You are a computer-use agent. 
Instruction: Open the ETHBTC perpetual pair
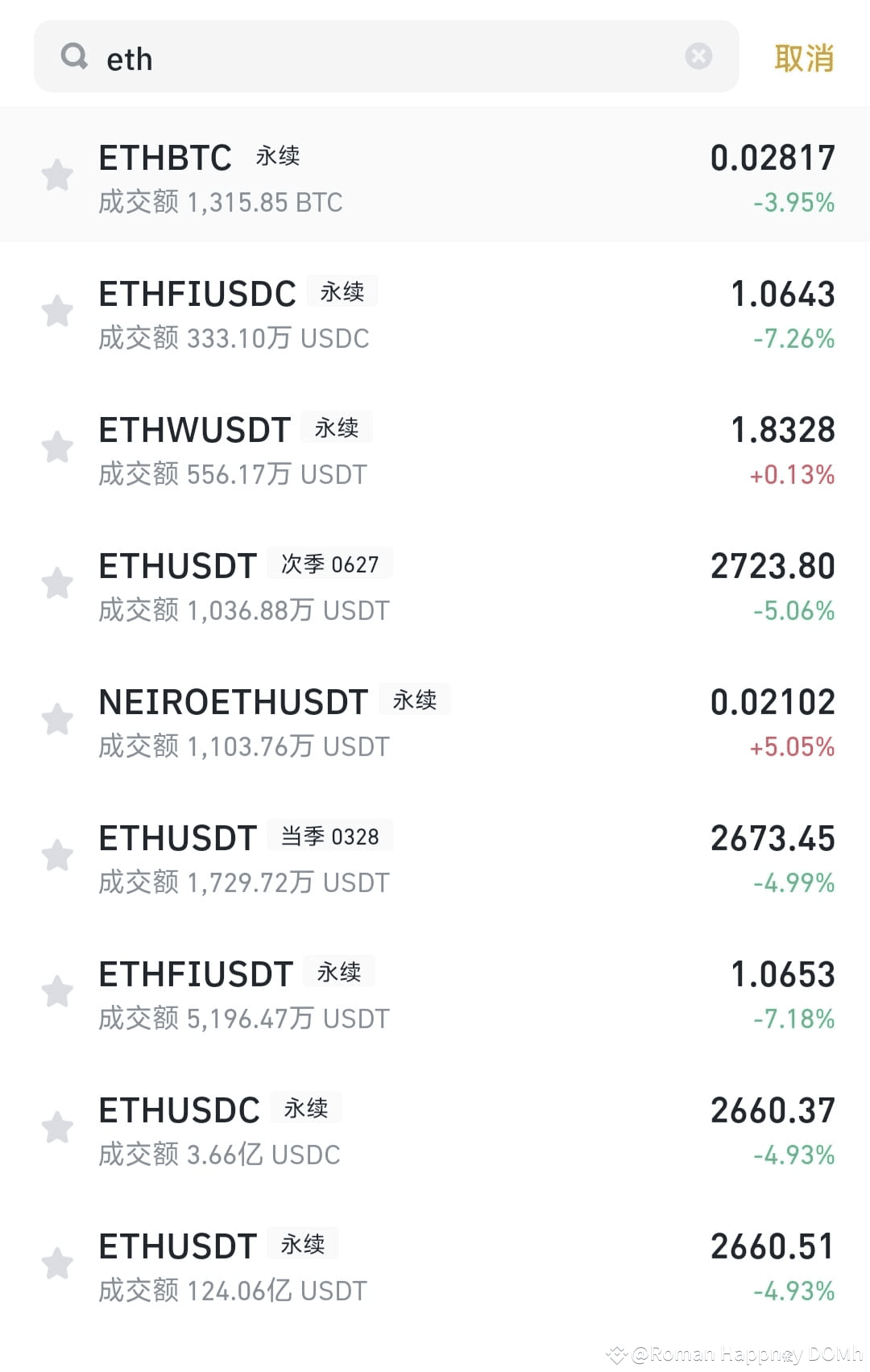pyautogui.click(x=435, y=175)
